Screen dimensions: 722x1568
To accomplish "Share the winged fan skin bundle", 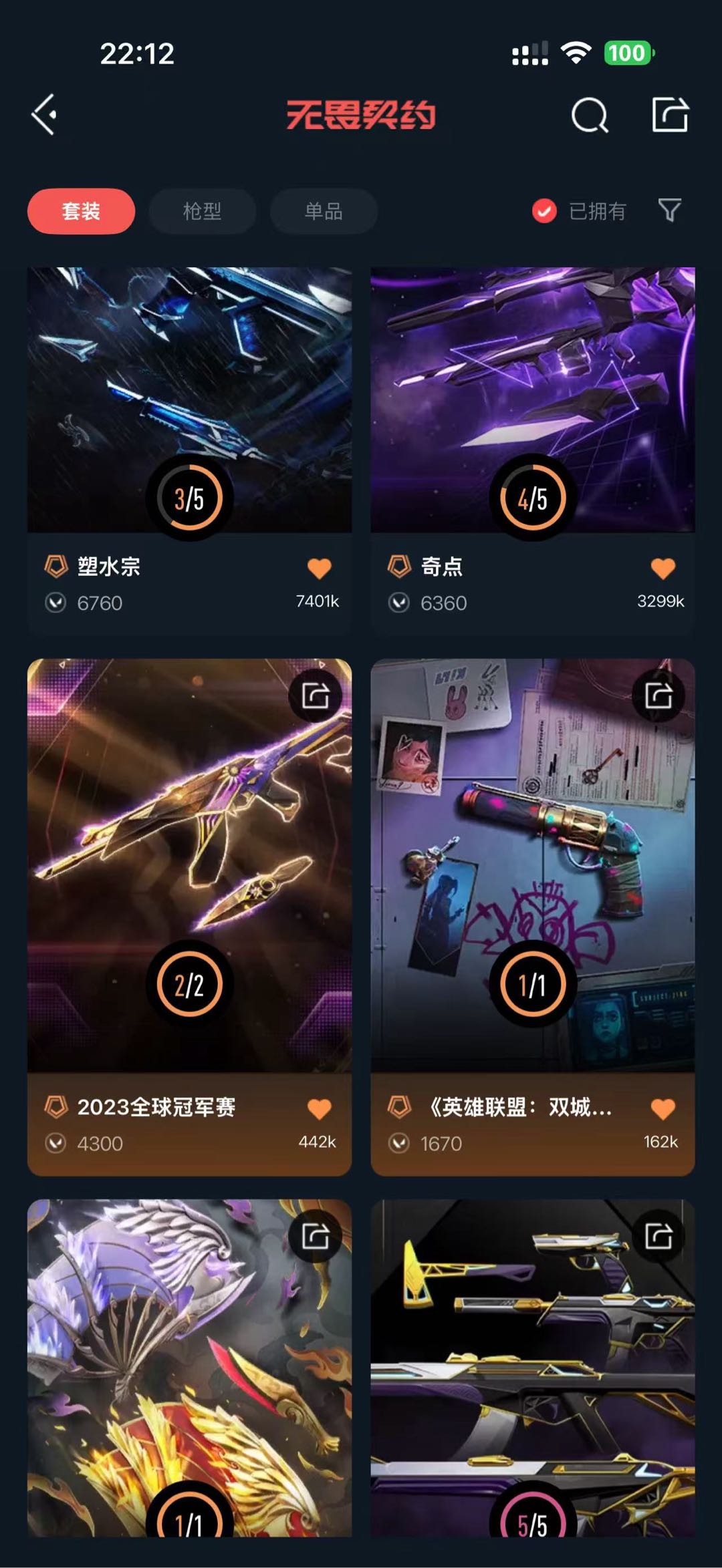I will [x=316, y=1236].
